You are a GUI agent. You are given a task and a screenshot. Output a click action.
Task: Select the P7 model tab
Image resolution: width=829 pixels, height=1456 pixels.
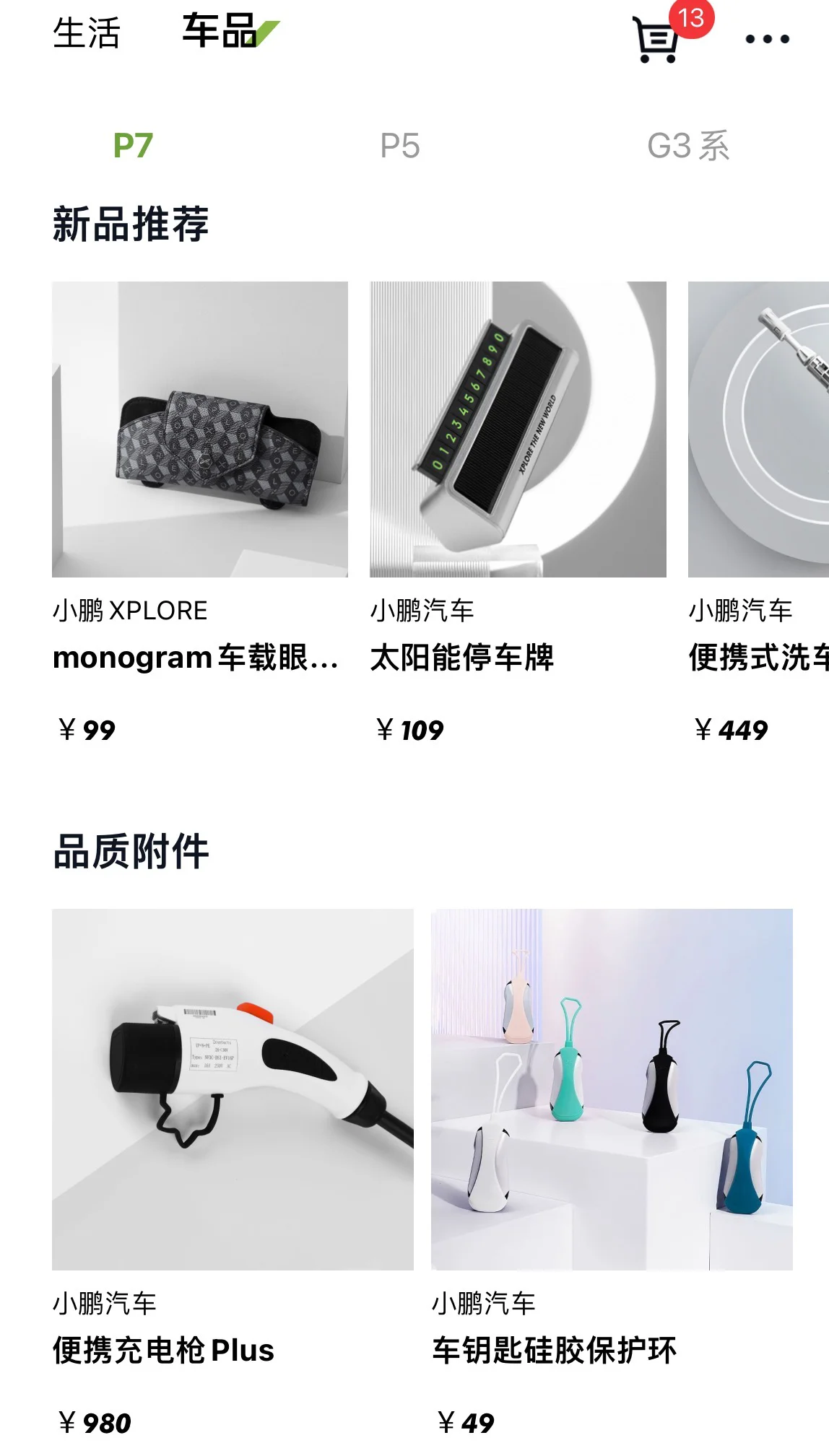tap(133, 146)
